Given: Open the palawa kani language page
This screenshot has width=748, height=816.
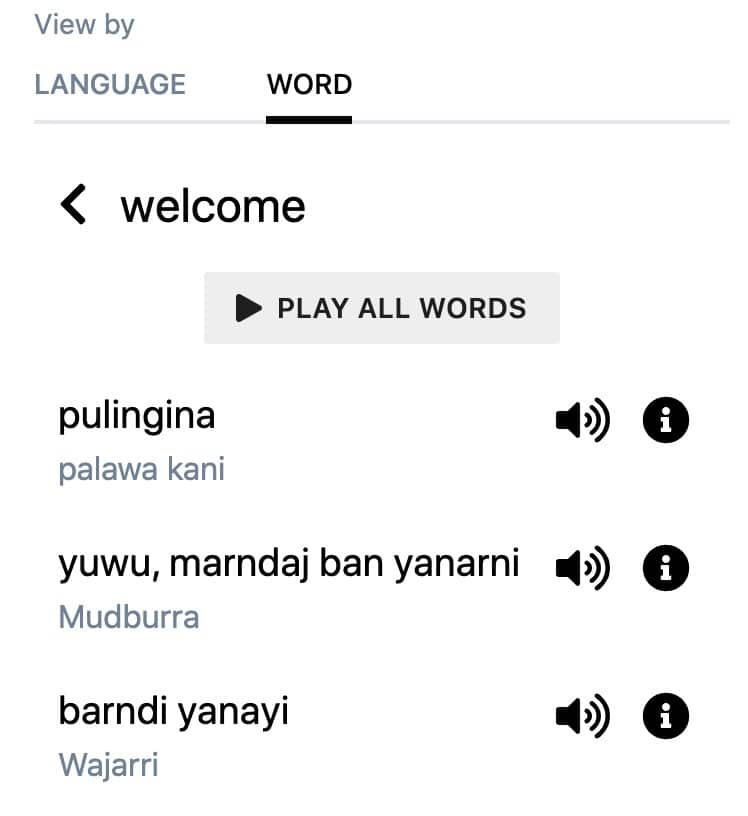Looking at the screenshot, I should 140,468.
